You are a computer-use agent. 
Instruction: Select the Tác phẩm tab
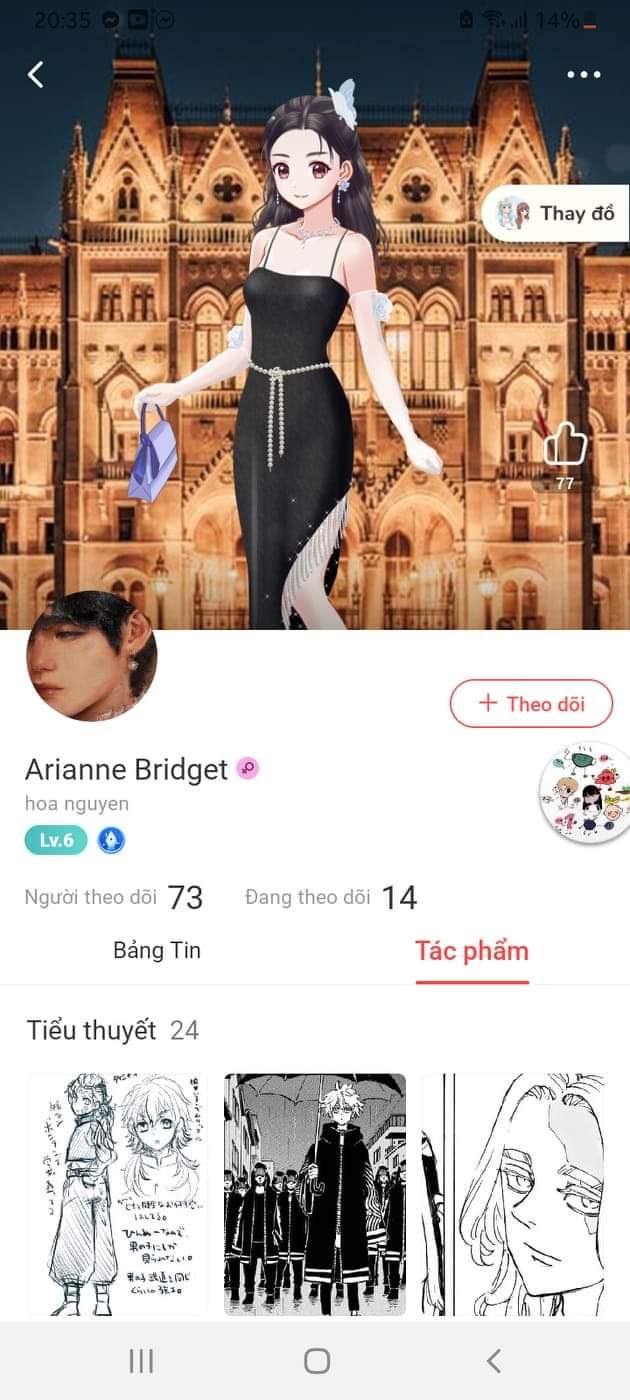(471, 951)
